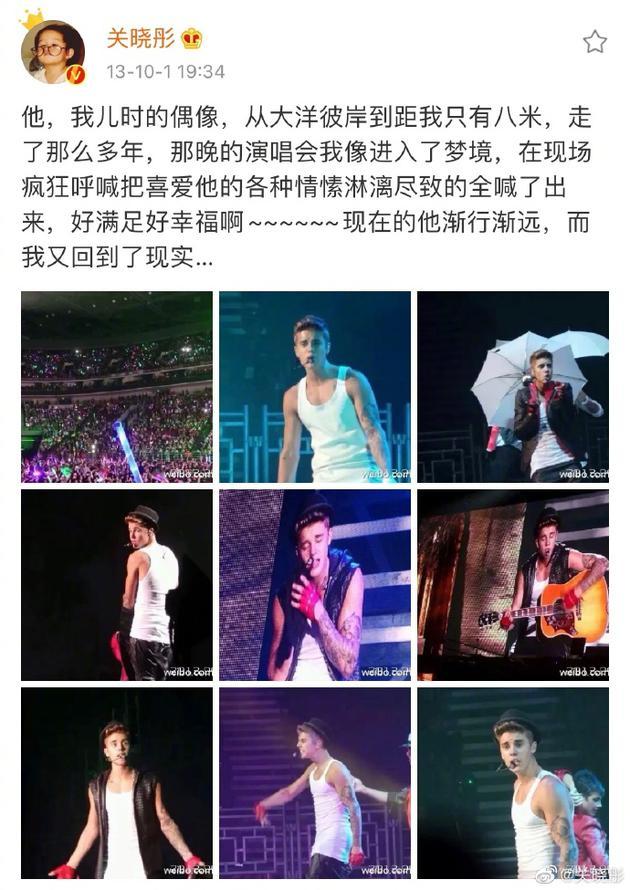Image resolution: width=630 pixels, height=890 pixels.
Task: Favorite this post with the star icon
Action: coord(595,41)
